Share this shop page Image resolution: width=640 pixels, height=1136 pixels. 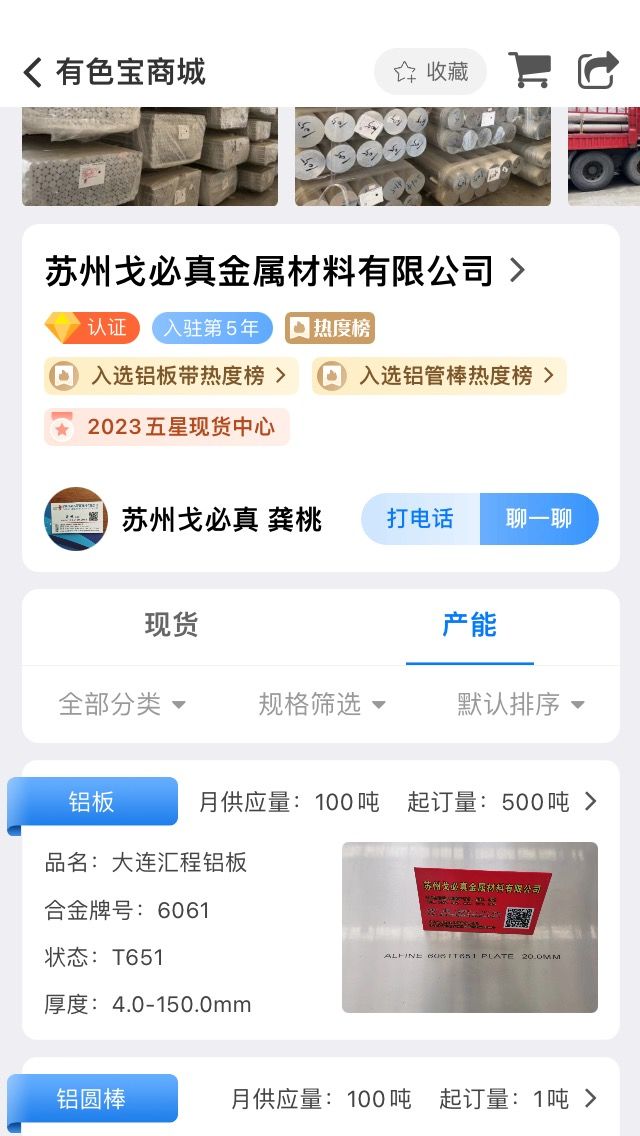[x=598, y=71]
